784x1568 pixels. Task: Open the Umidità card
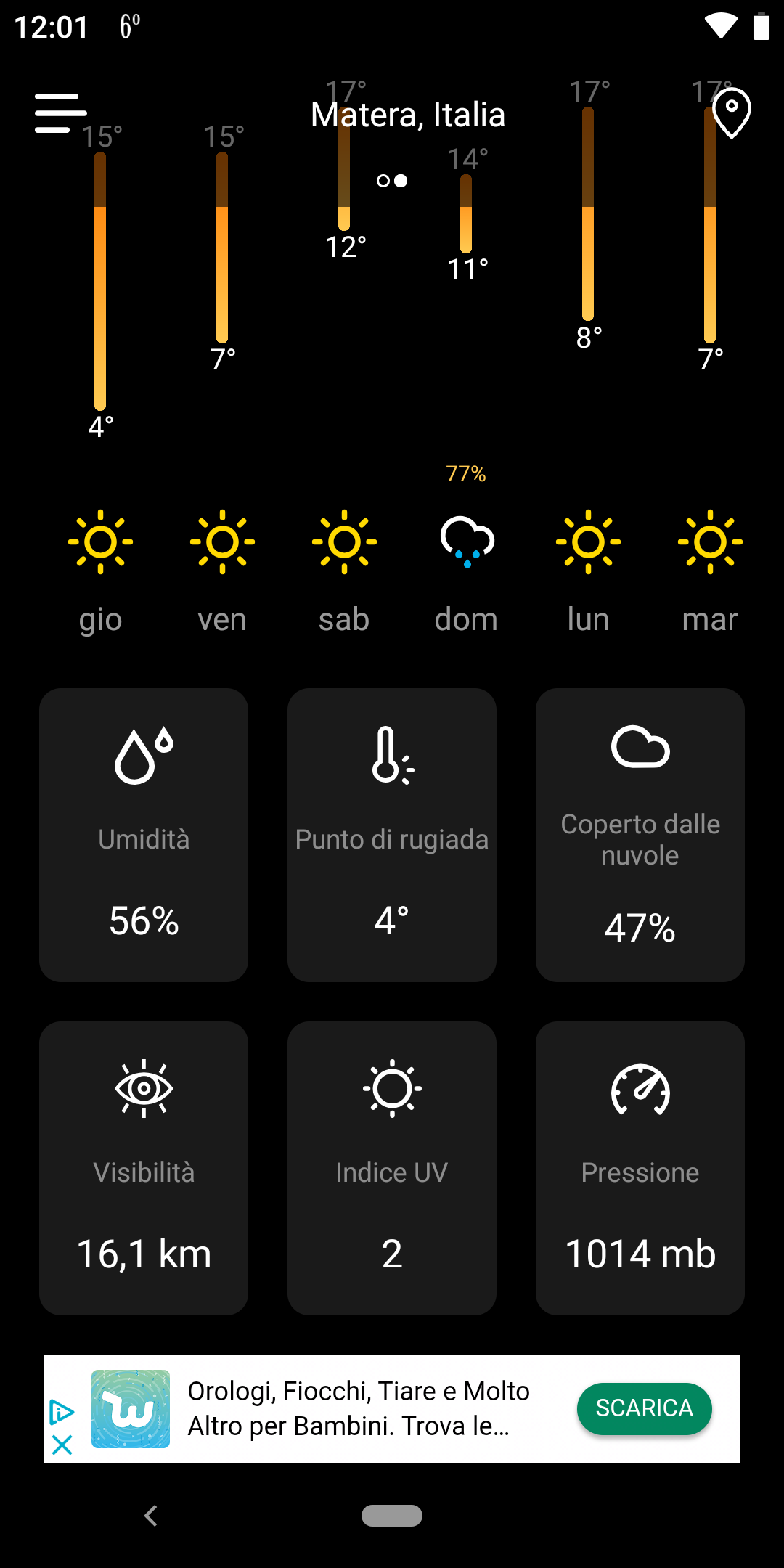pos(144,835)
